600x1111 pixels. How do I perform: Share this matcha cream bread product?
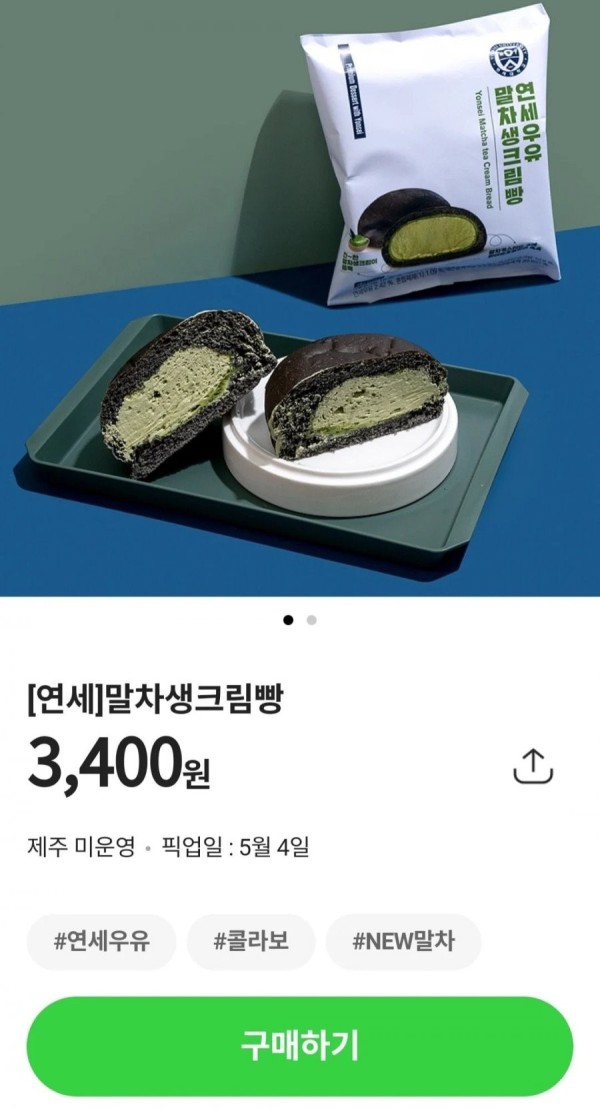(x=533, y=766)
